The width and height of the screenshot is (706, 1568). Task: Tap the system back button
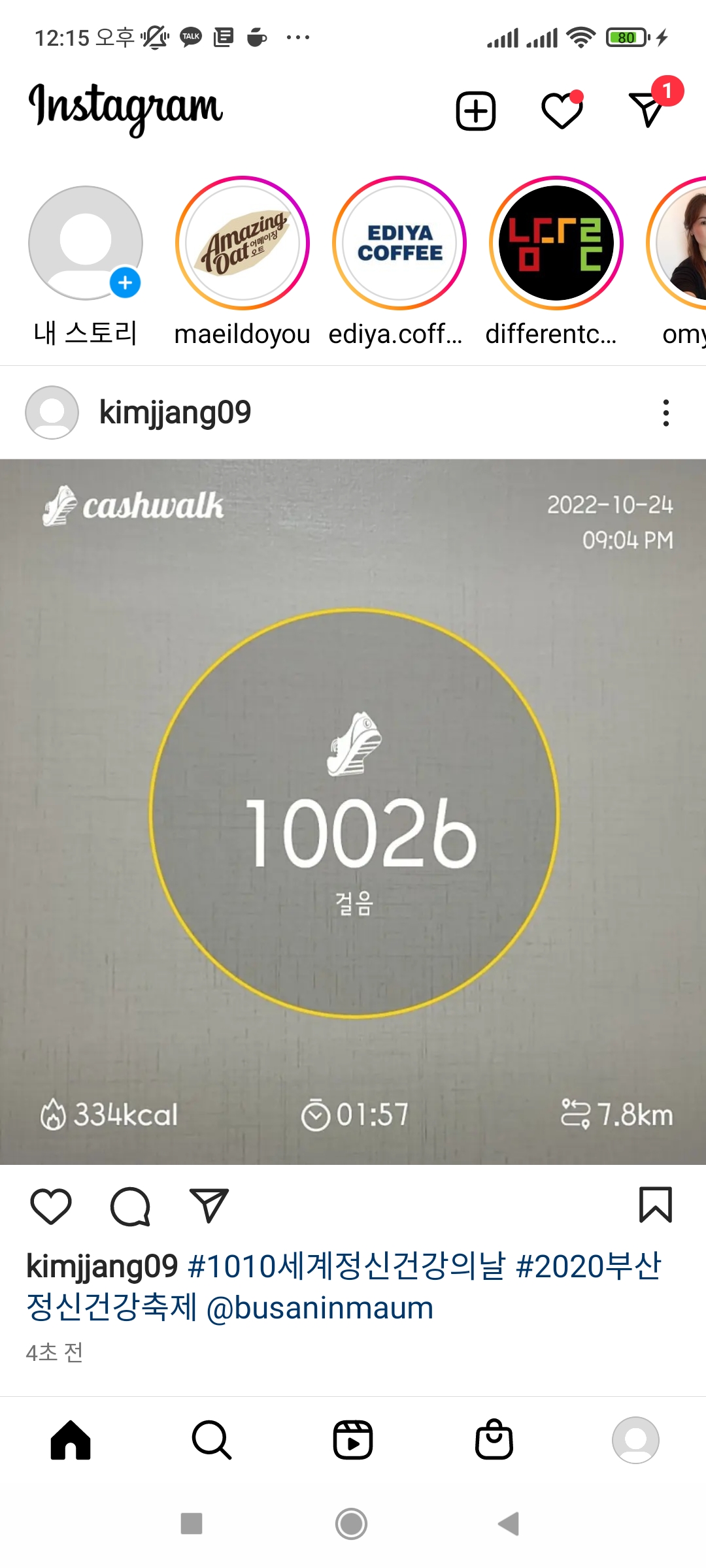509,1524
